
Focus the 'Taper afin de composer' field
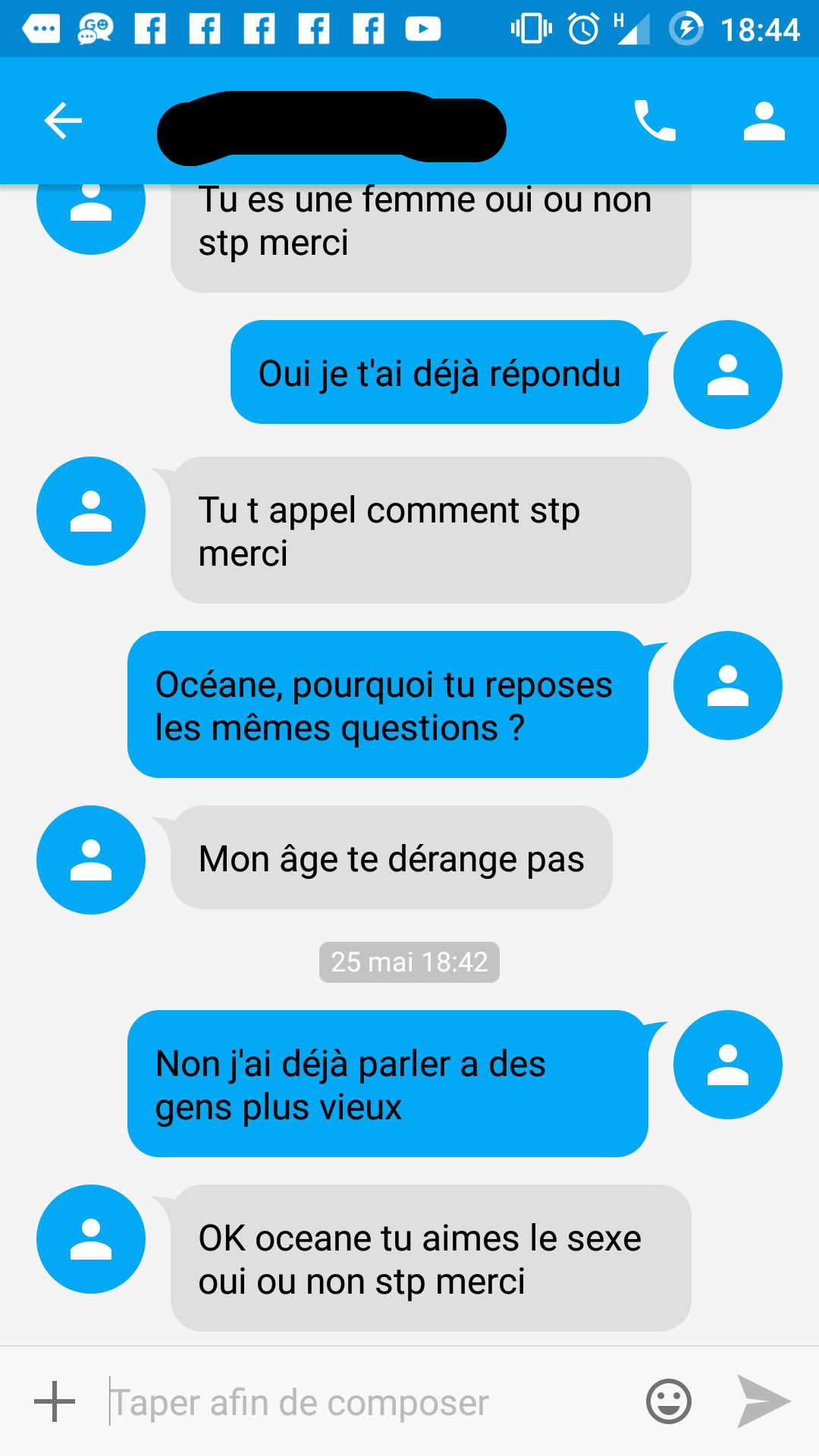(x=364, y=1402)
